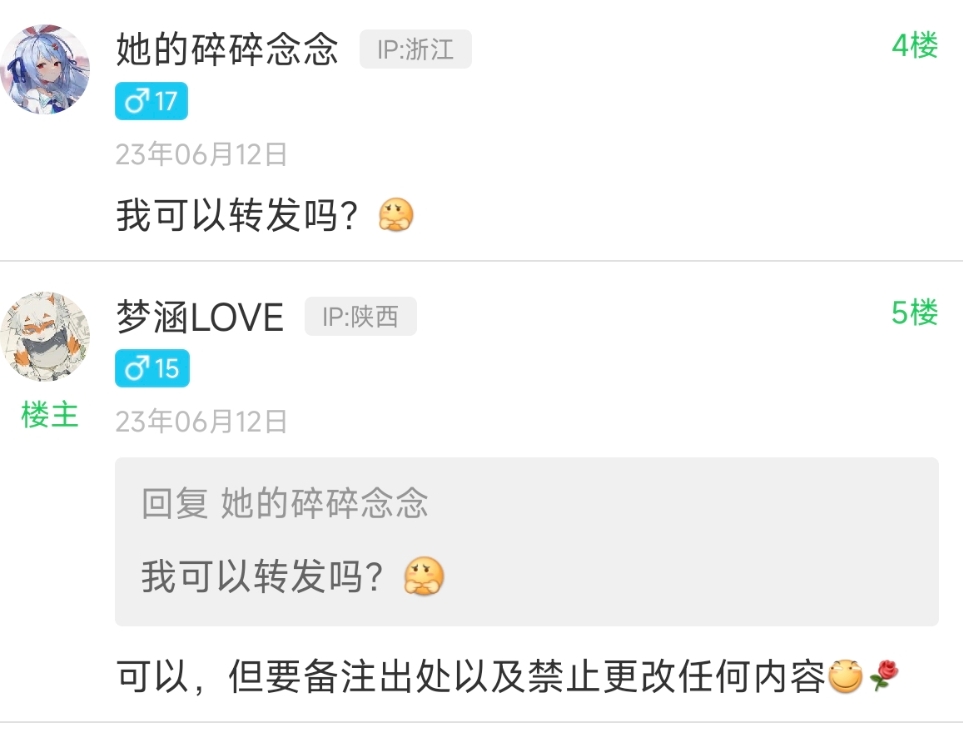Open the quoted reply box from 她的碎碎念念
The width and height of the screenshot is (963, 734).
point(526,541)
